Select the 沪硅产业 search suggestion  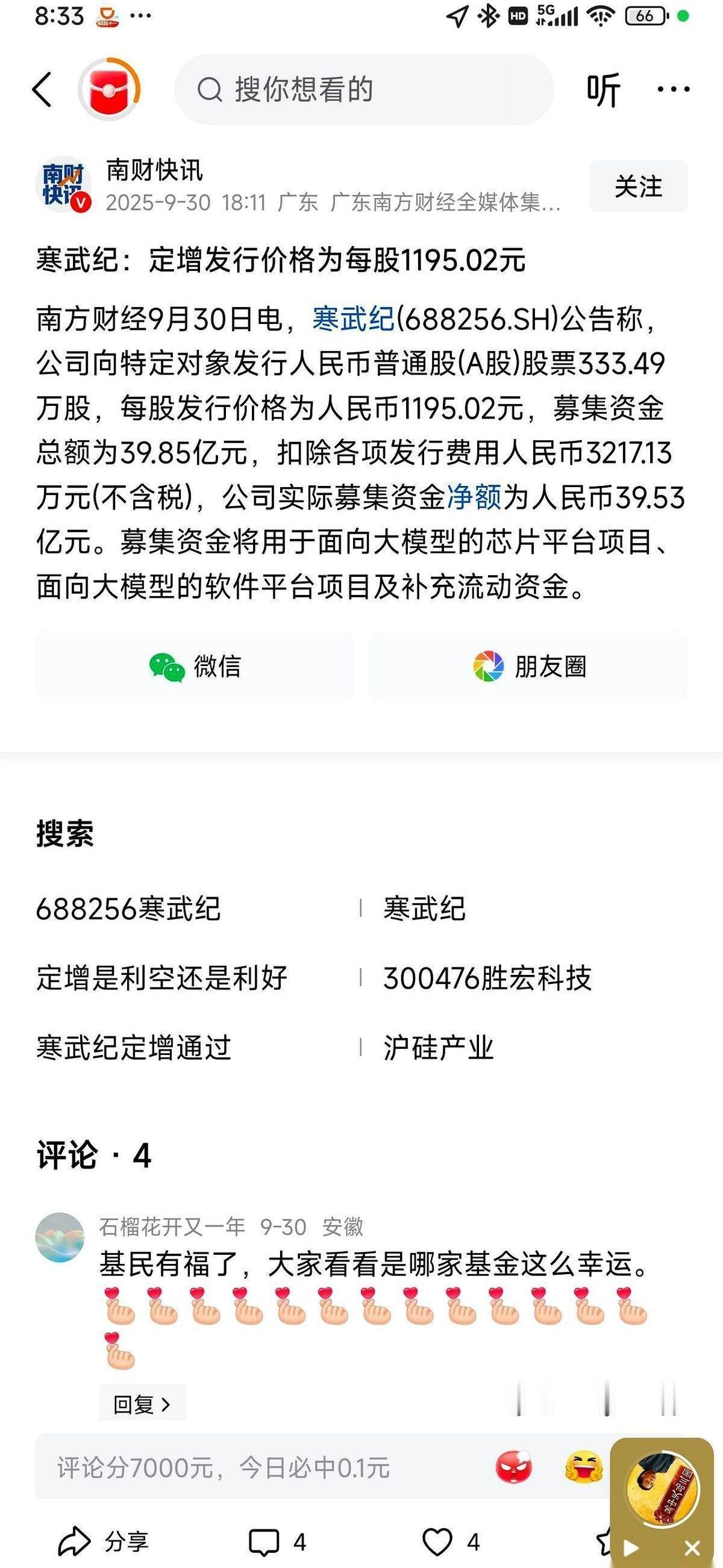pyautogui.click(x=438, y=1048)
